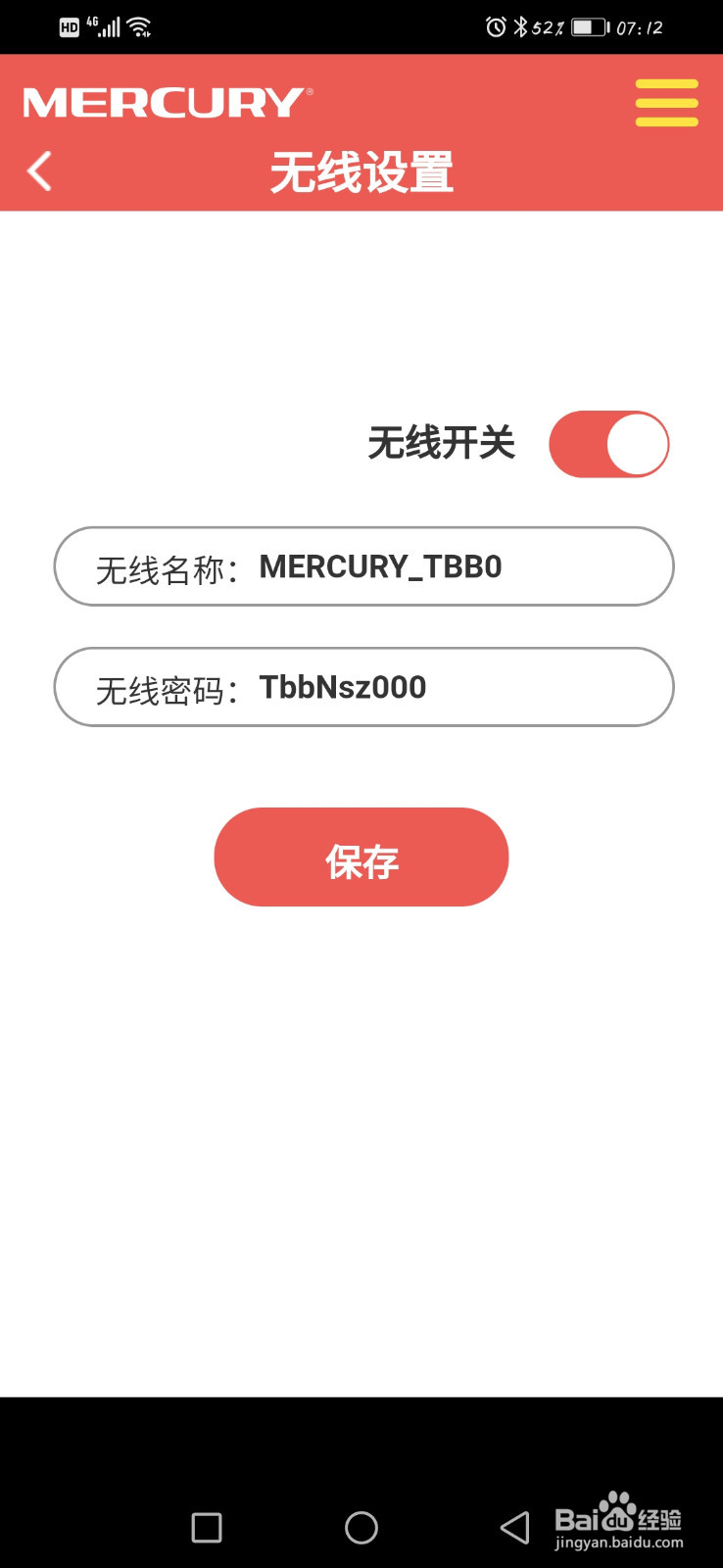The width and height of the screenshot is (723, 1568).
Task: Tap the back arrow on 无线设置 page
Action: point(38,170)
